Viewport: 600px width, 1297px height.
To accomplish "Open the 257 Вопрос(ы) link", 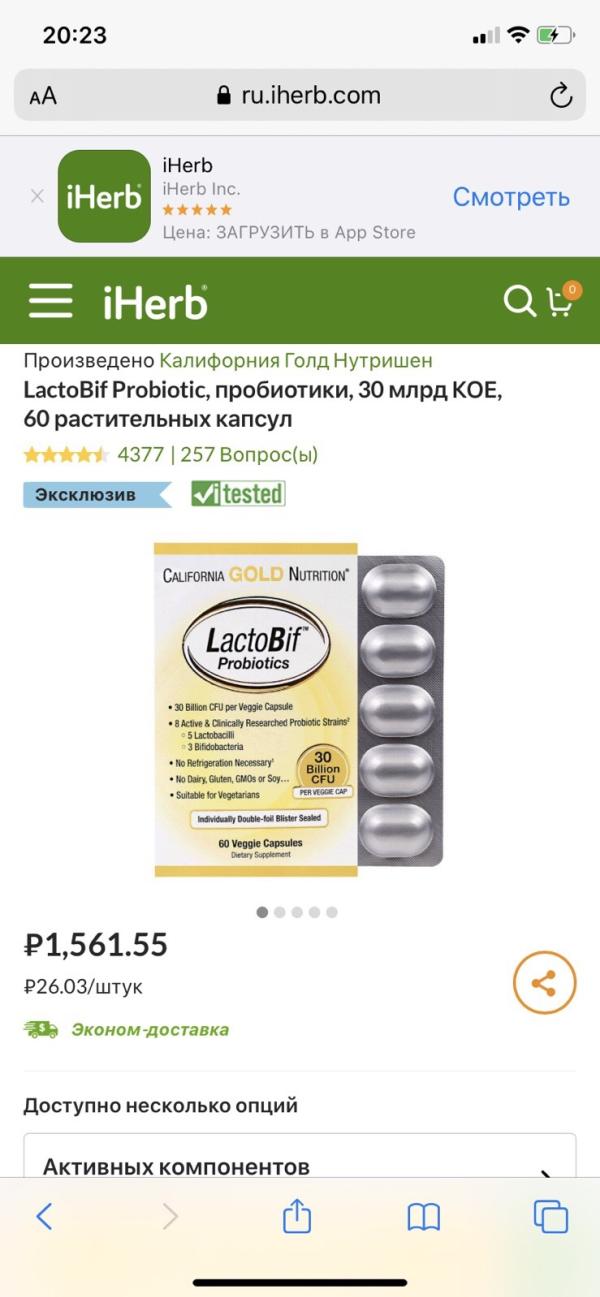I will point(249,454).
